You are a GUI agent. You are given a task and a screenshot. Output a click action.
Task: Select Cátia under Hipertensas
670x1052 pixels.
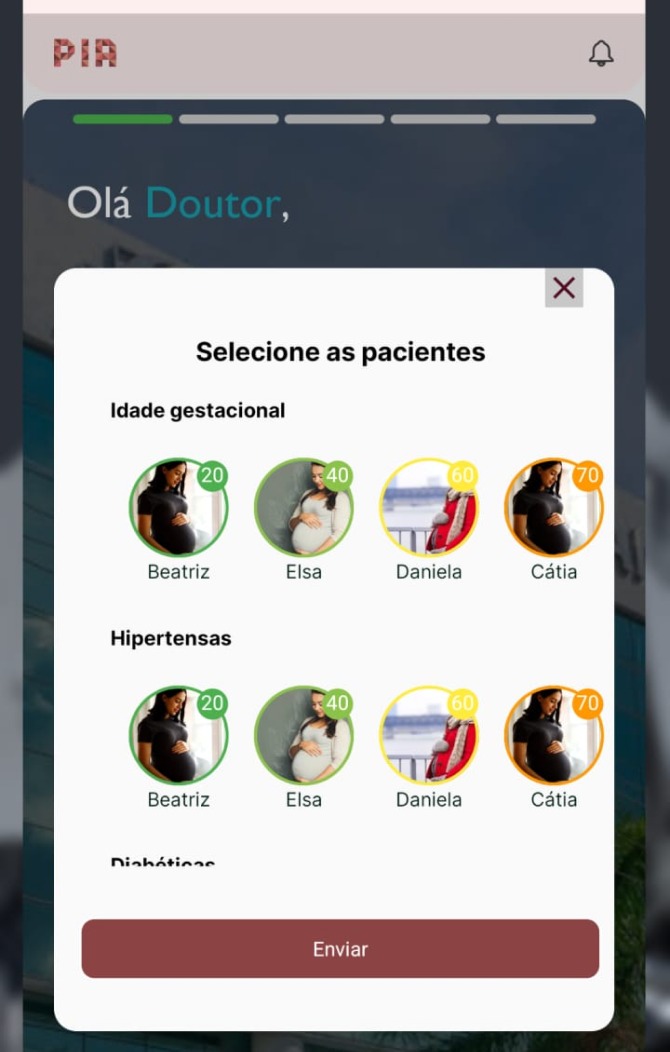(x=553, y=735)
